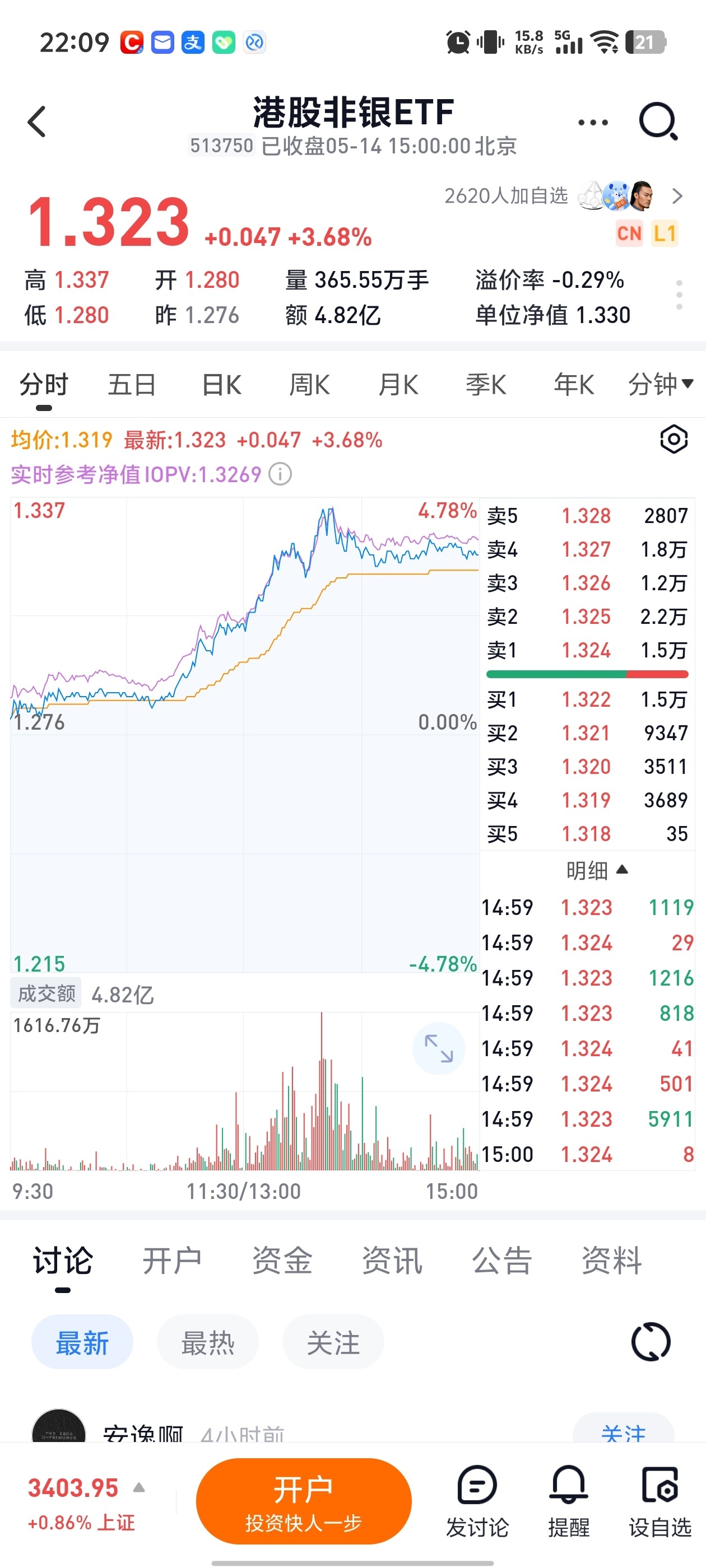Write a post via 发讨论
This screenshot has width=706, height=1568.
[x=477, y=1501]
